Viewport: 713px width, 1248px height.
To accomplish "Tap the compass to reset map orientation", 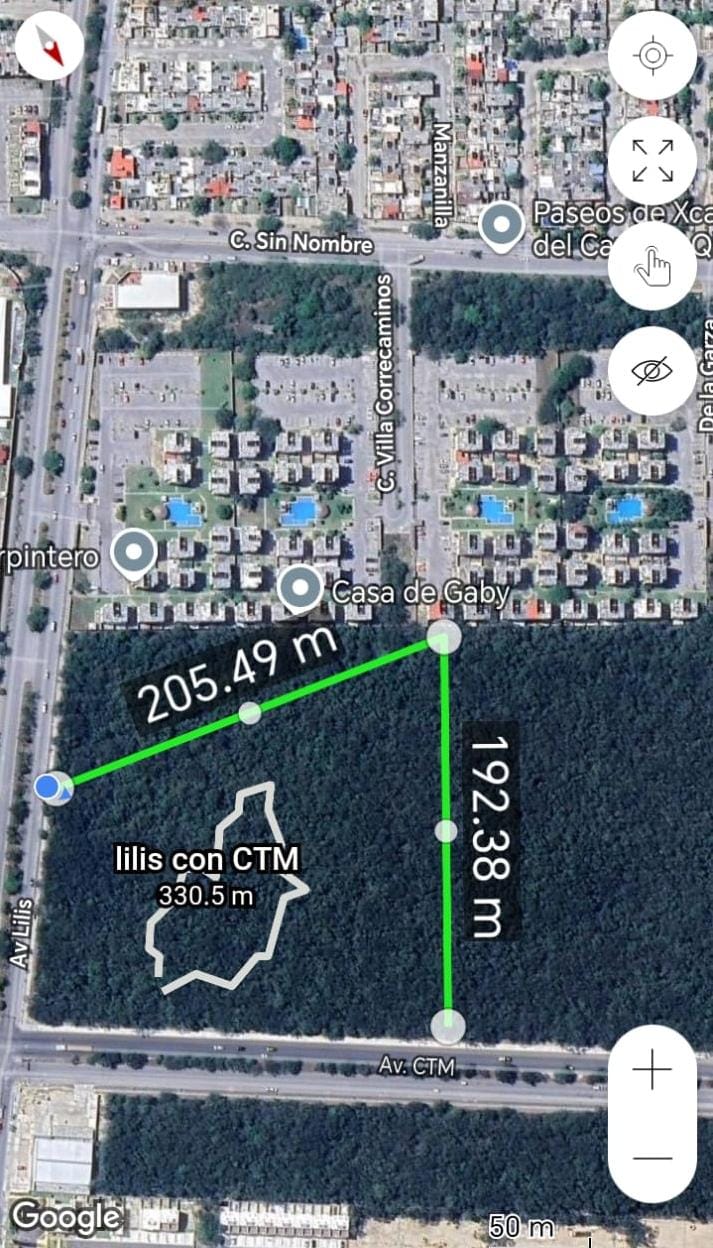I will click(x=50, y=45).
